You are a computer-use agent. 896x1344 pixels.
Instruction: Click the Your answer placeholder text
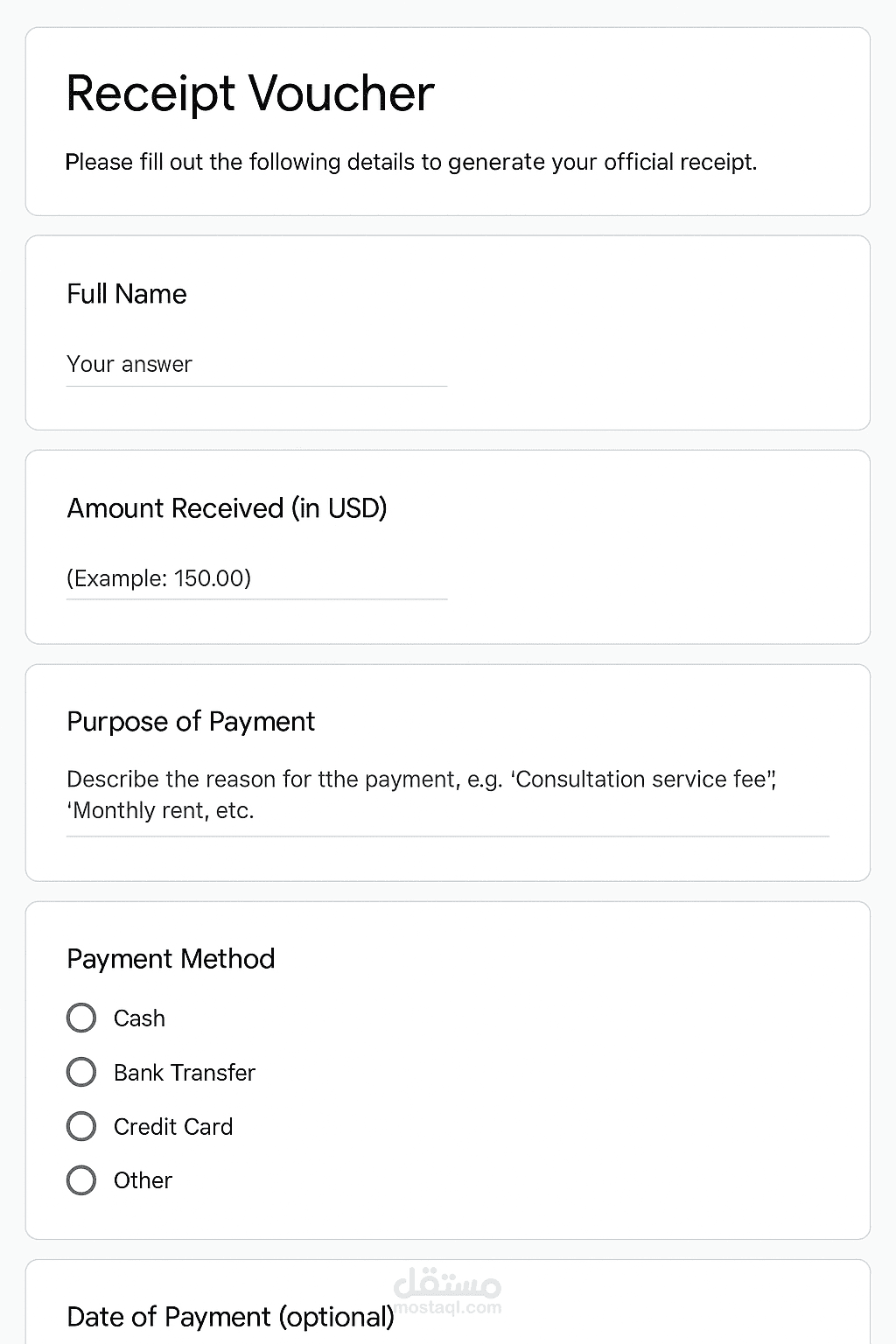click(129, 365)
